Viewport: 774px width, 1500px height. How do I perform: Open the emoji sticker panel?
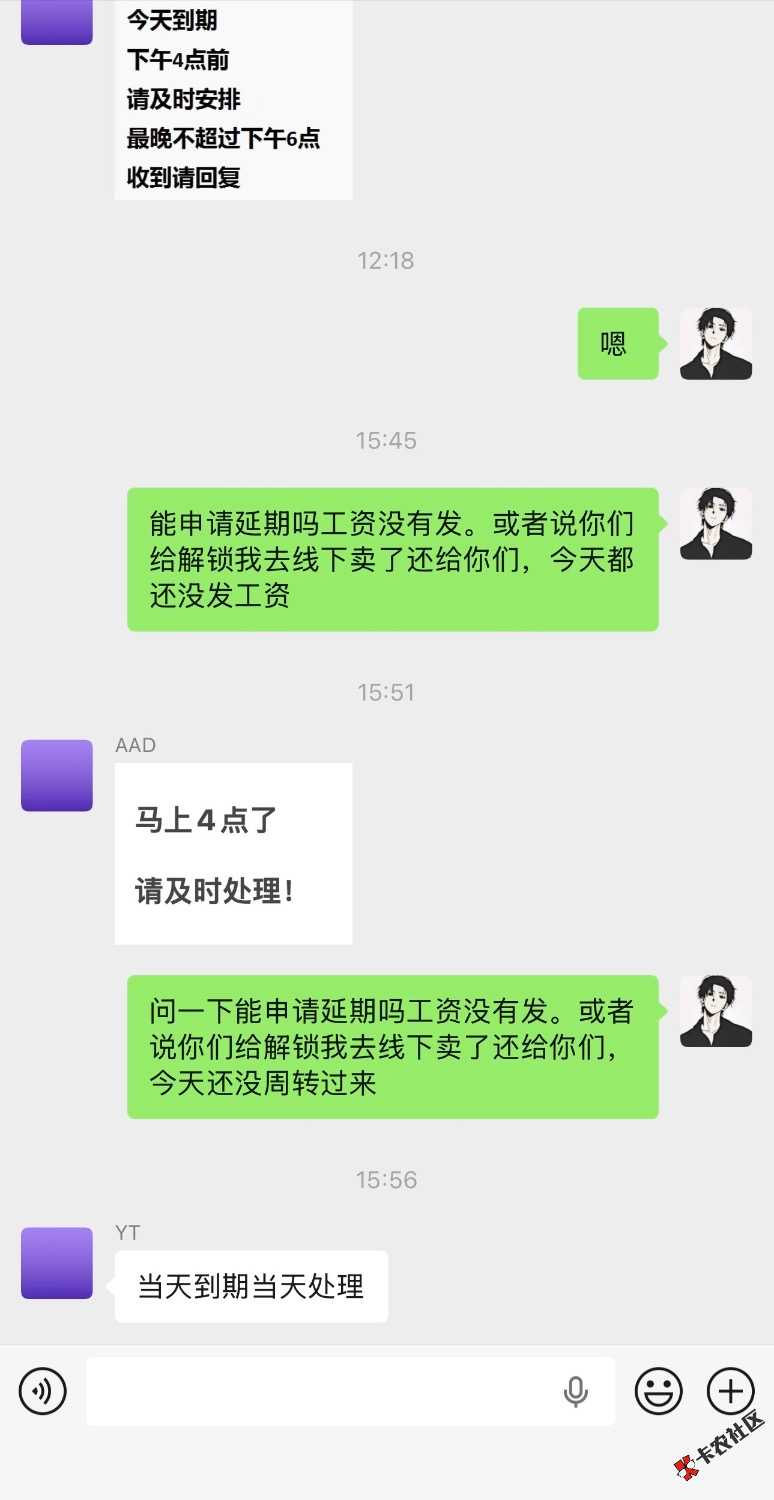click(659, 1391)
